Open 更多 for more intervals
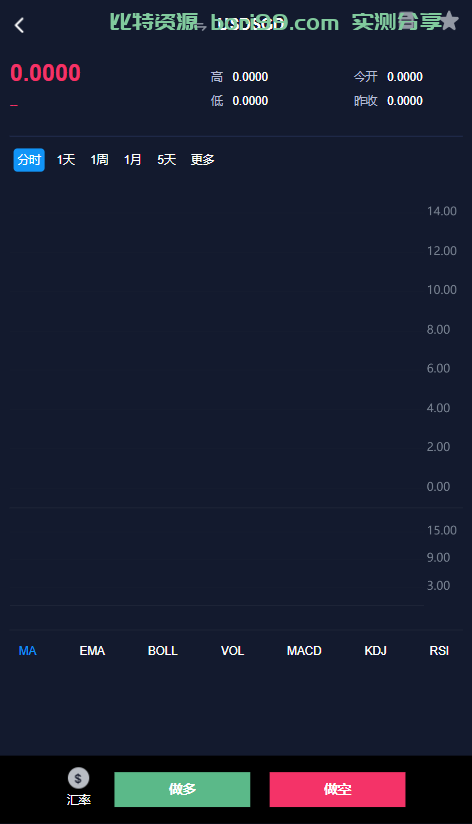 point(202,160)
